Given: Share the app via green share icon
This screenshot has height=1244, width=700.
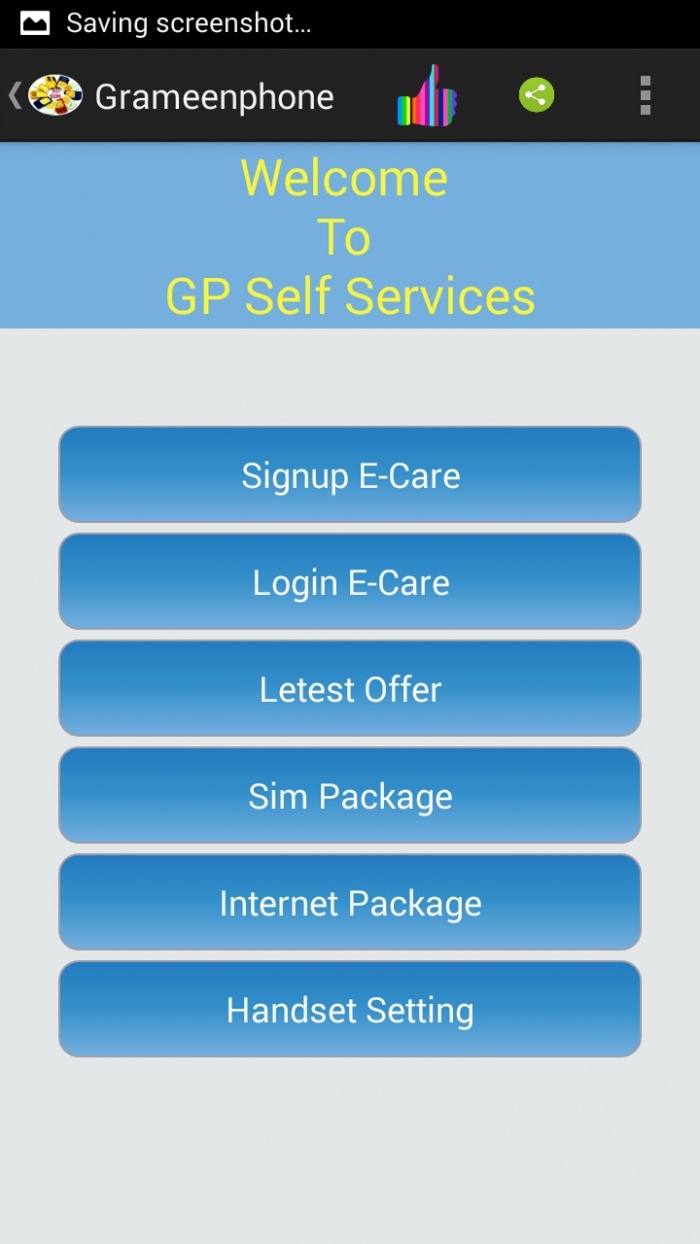Looking at the screenshot, I should (536, 96).
